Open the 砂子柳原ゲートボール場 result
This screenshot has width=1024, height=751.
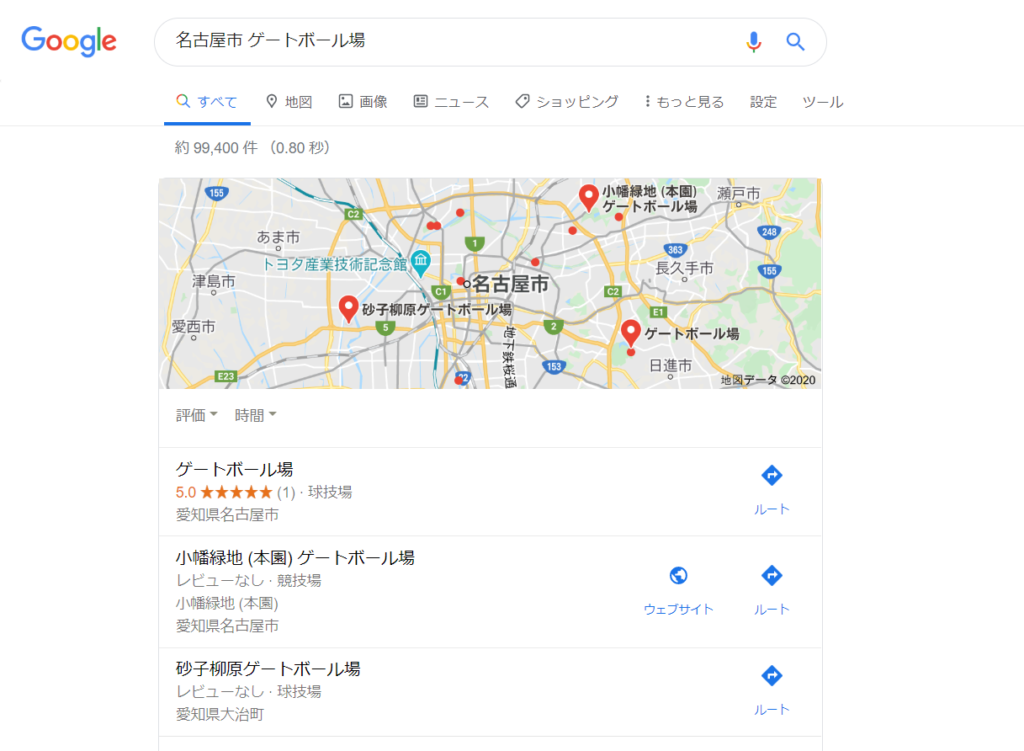pos(268,668)
